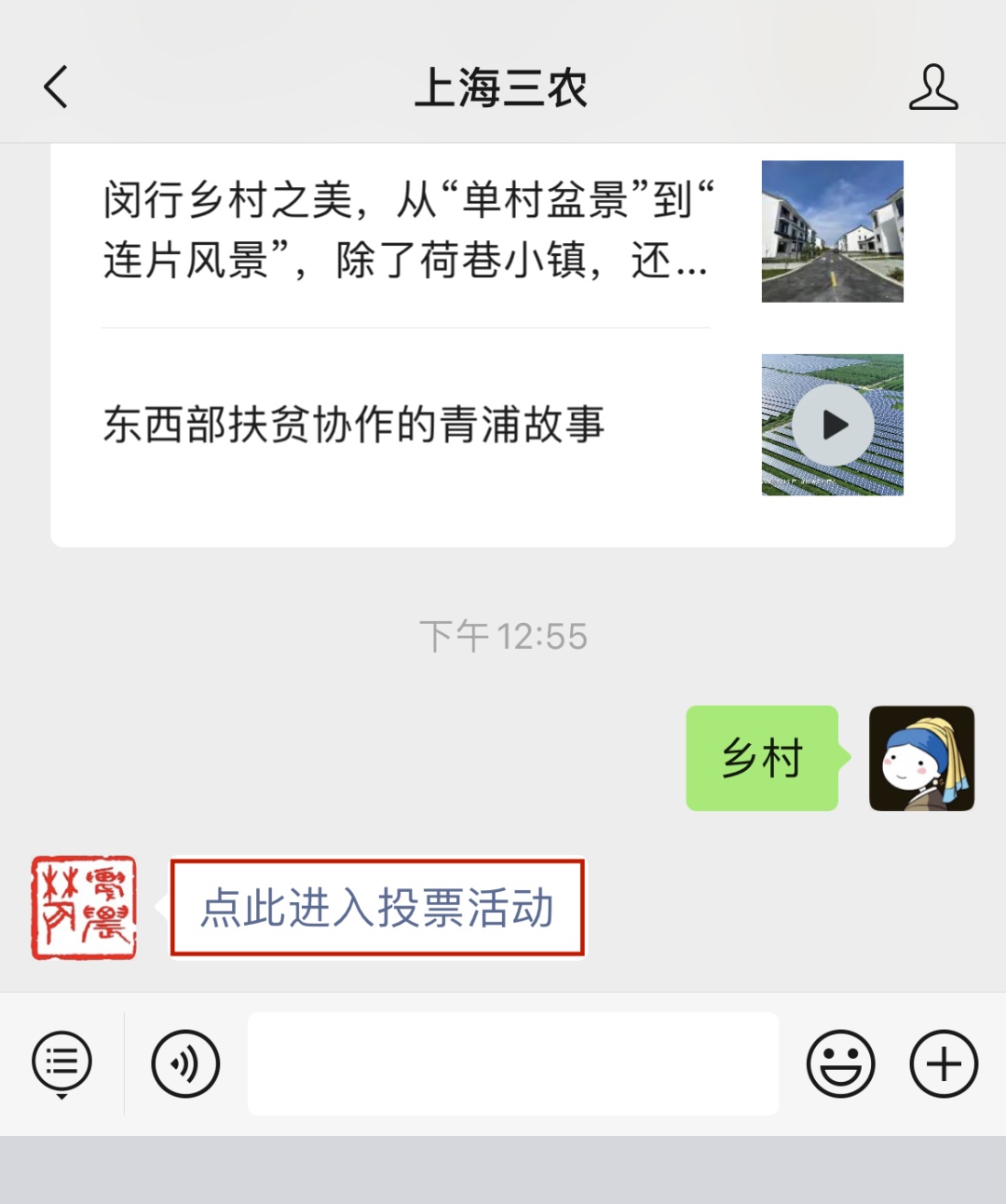Viewport: 1006px width, 1204px height.
Task: Focus the message text field
Action: (512, 1063)
